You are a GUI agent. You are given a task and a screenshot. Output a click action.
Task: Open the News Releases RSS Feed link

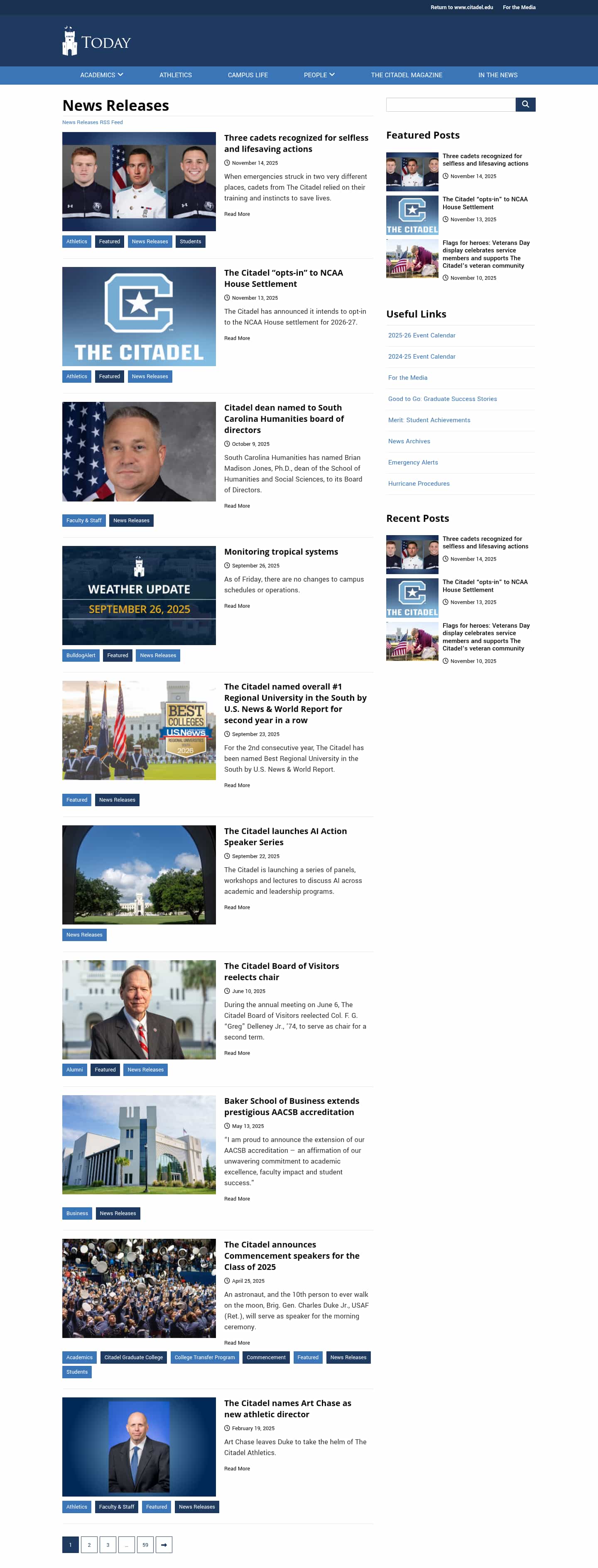(x=92, y=122)
